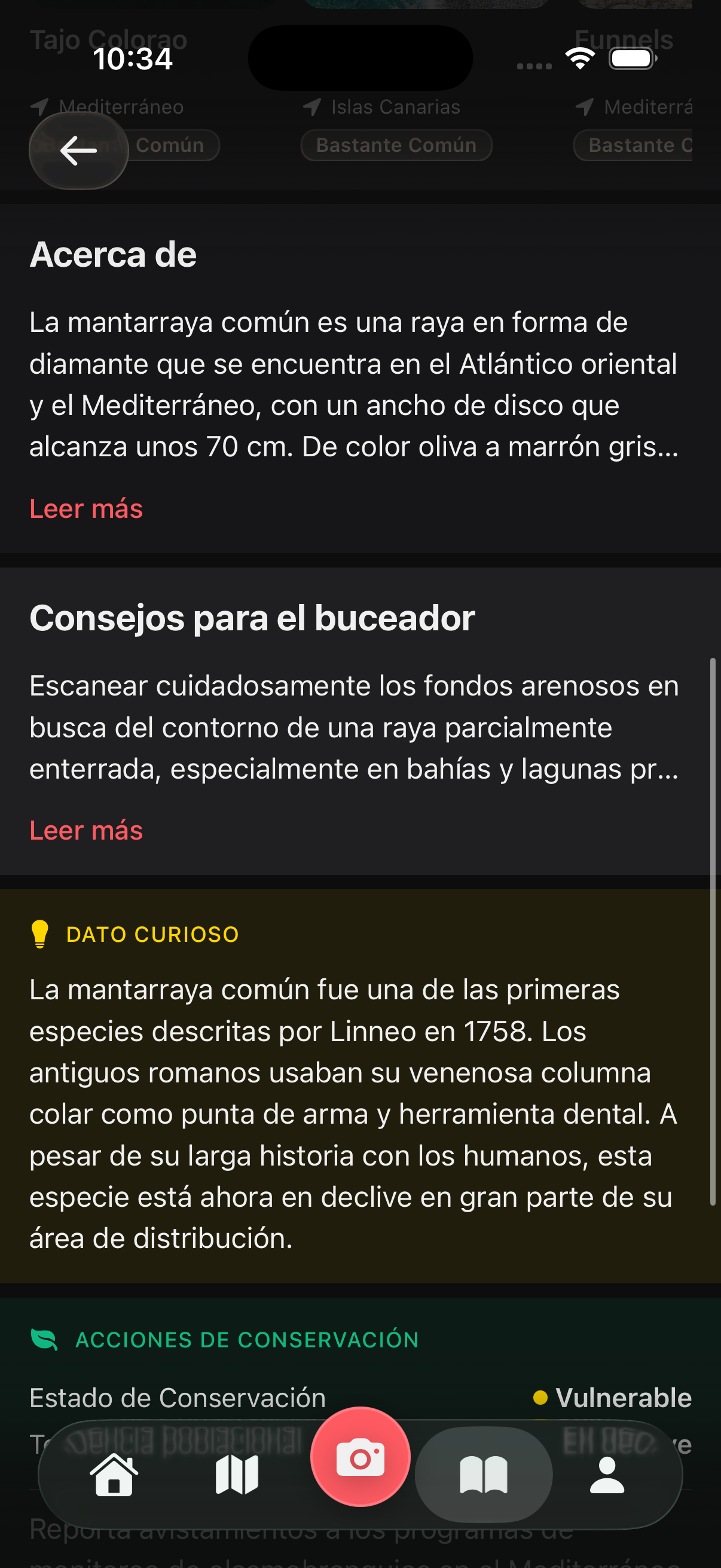Image resolution: width=721 pixels, height=1568 pixels.
Task: Open the home tab
Action: [x=114, y=1475]
